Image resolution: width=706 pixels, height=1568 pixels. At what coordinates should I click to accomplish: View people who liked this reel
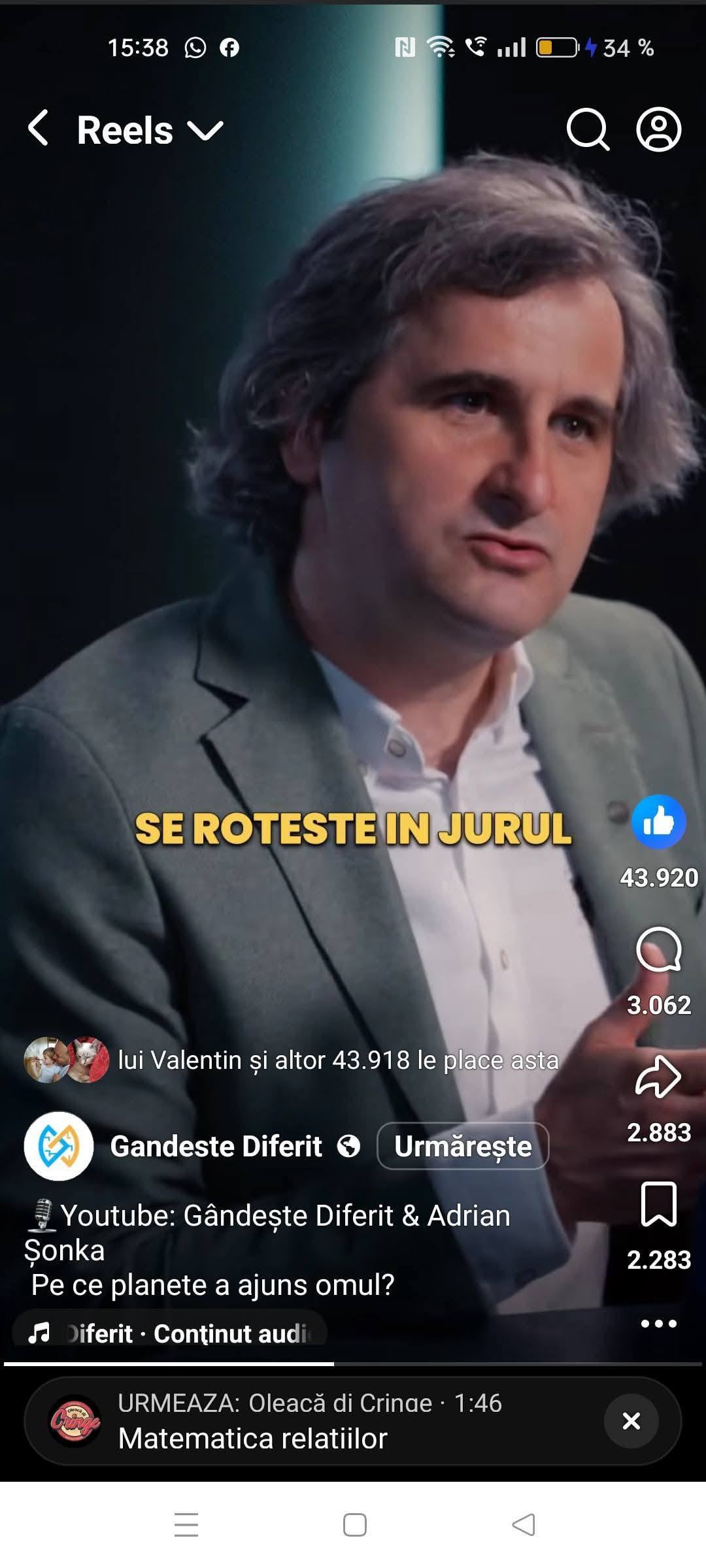tap(337, 1060)
